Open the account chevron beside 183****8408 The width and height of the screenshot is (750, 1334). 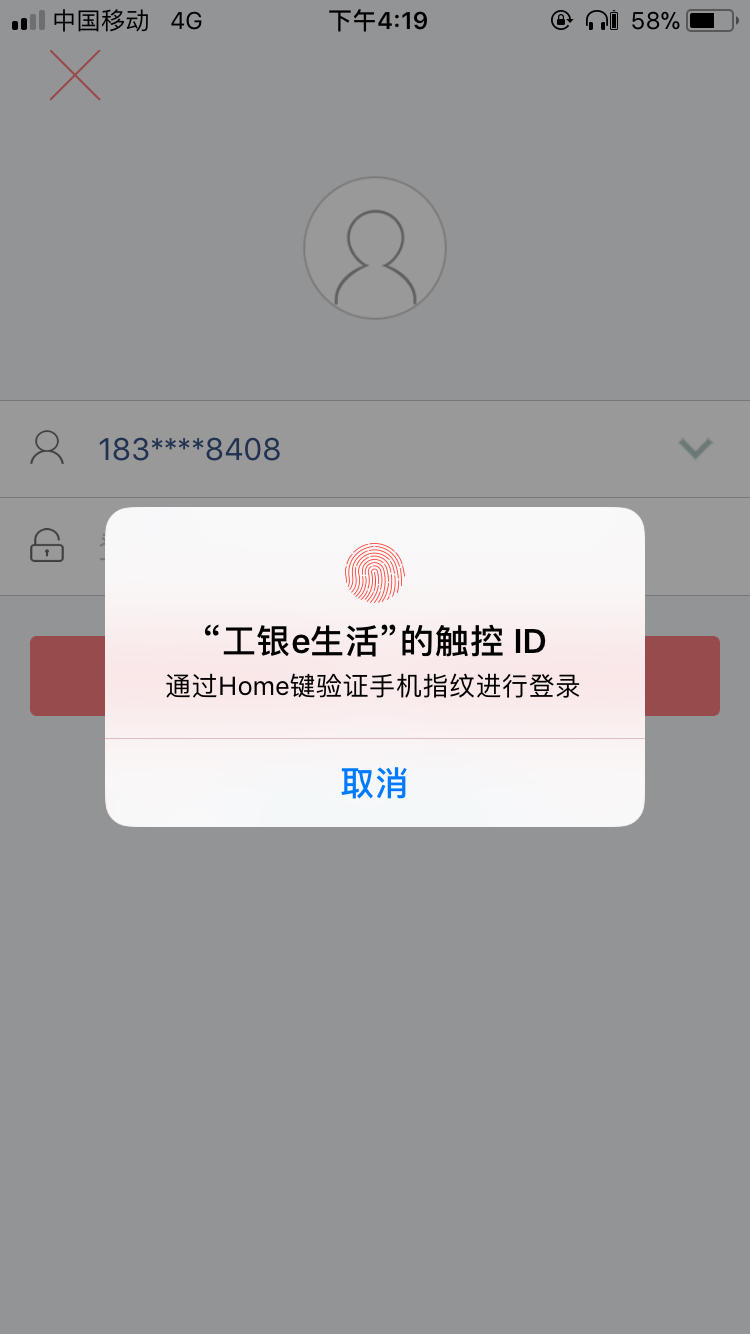695,448
